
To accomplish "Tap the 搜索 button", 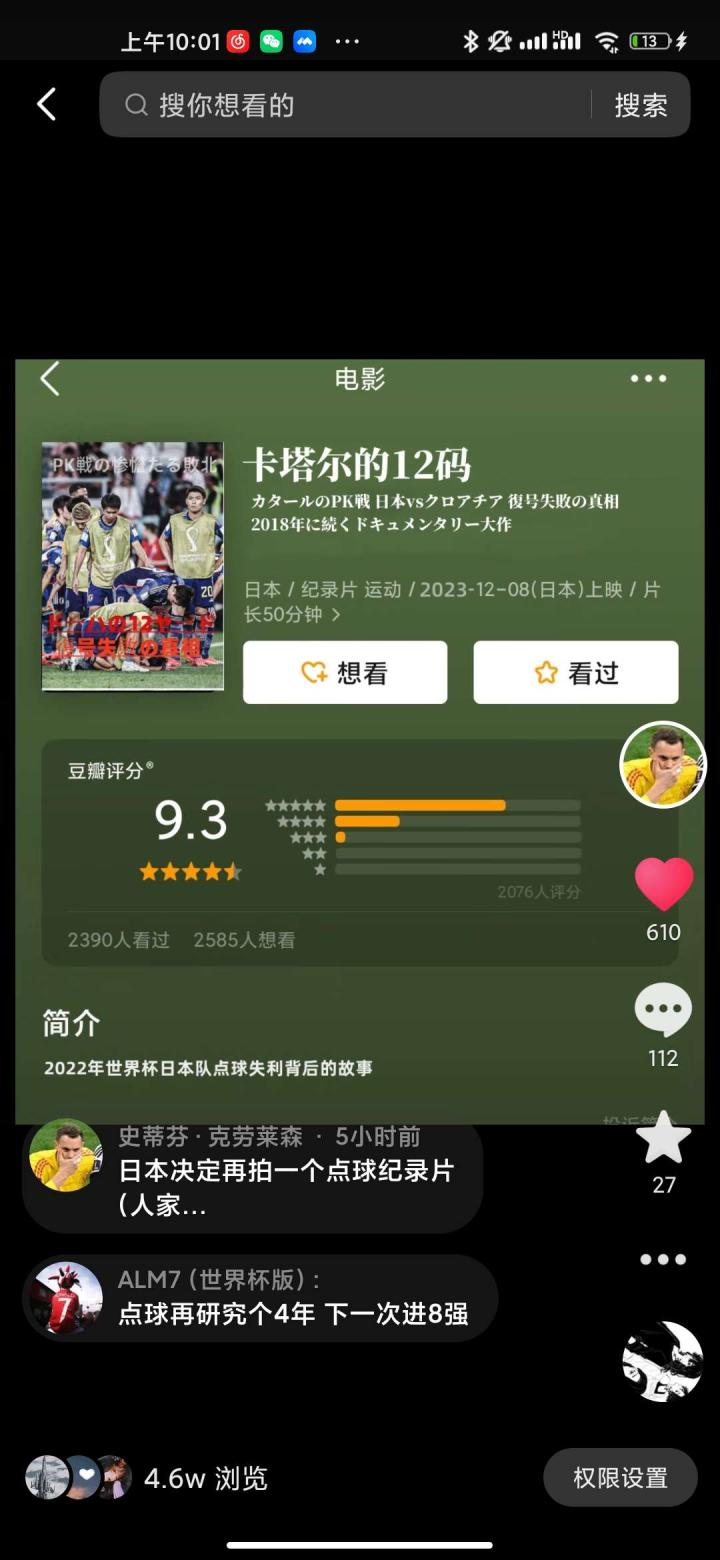I will [640, 105].
